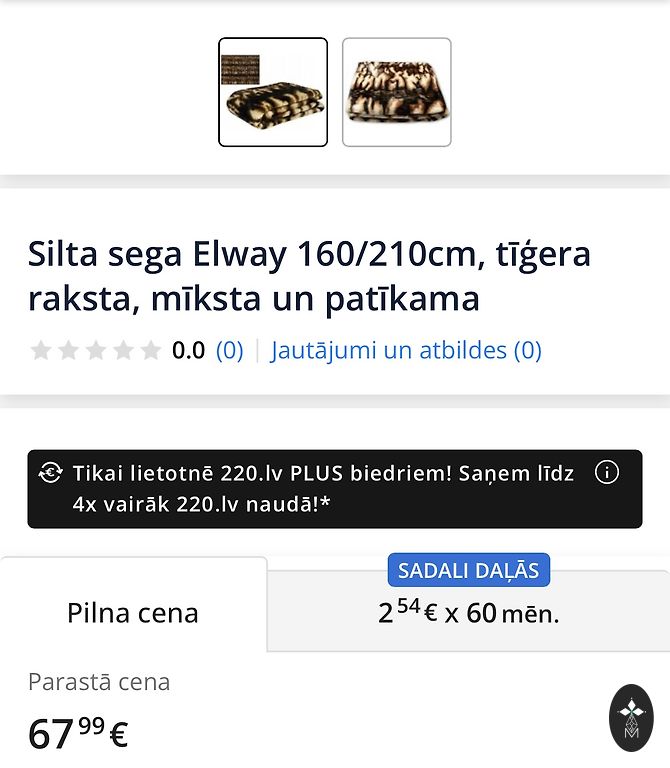The width and height of the screenshot is (670, 768).
Task: Switch to the 2.54 € x 60 mēn. tab
Action: [468, 612]
